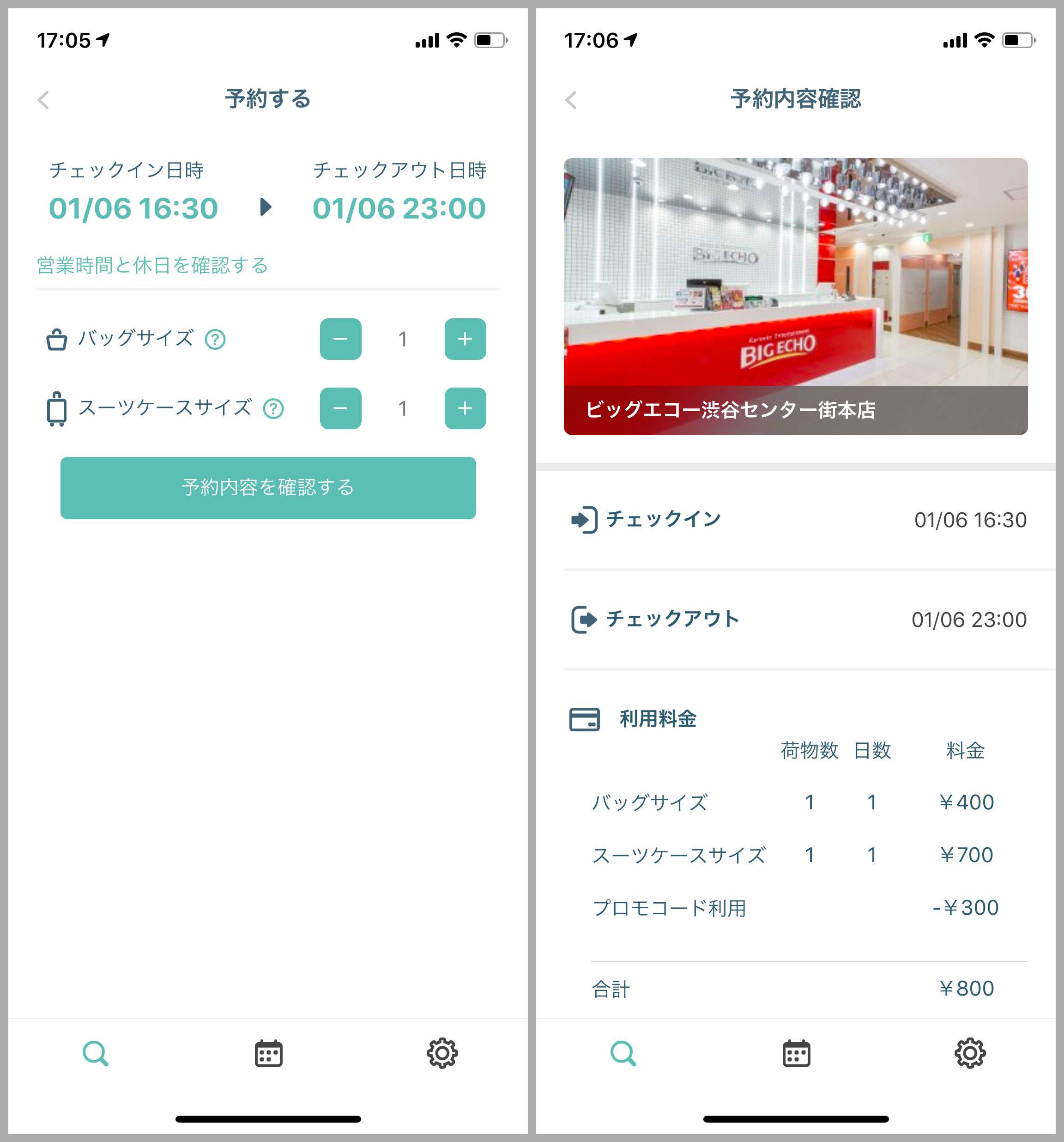Open the calendar tab on the 予約する screen

click(269, 1054)
